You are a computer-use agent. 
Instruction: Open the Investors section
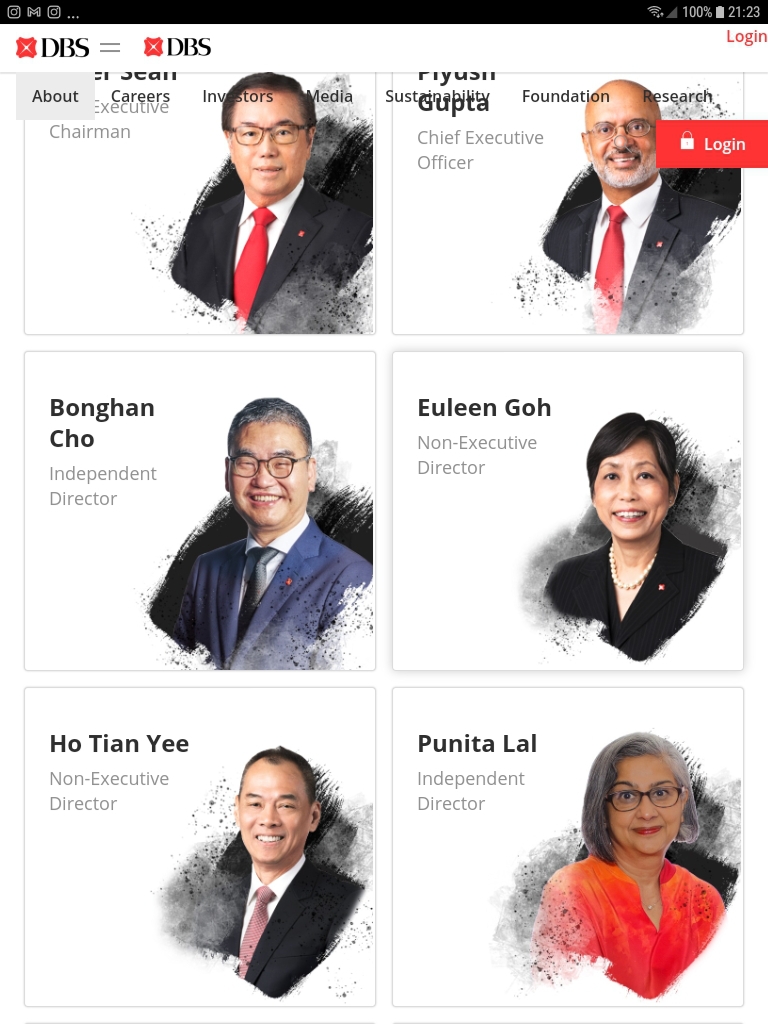click(237, 96)
